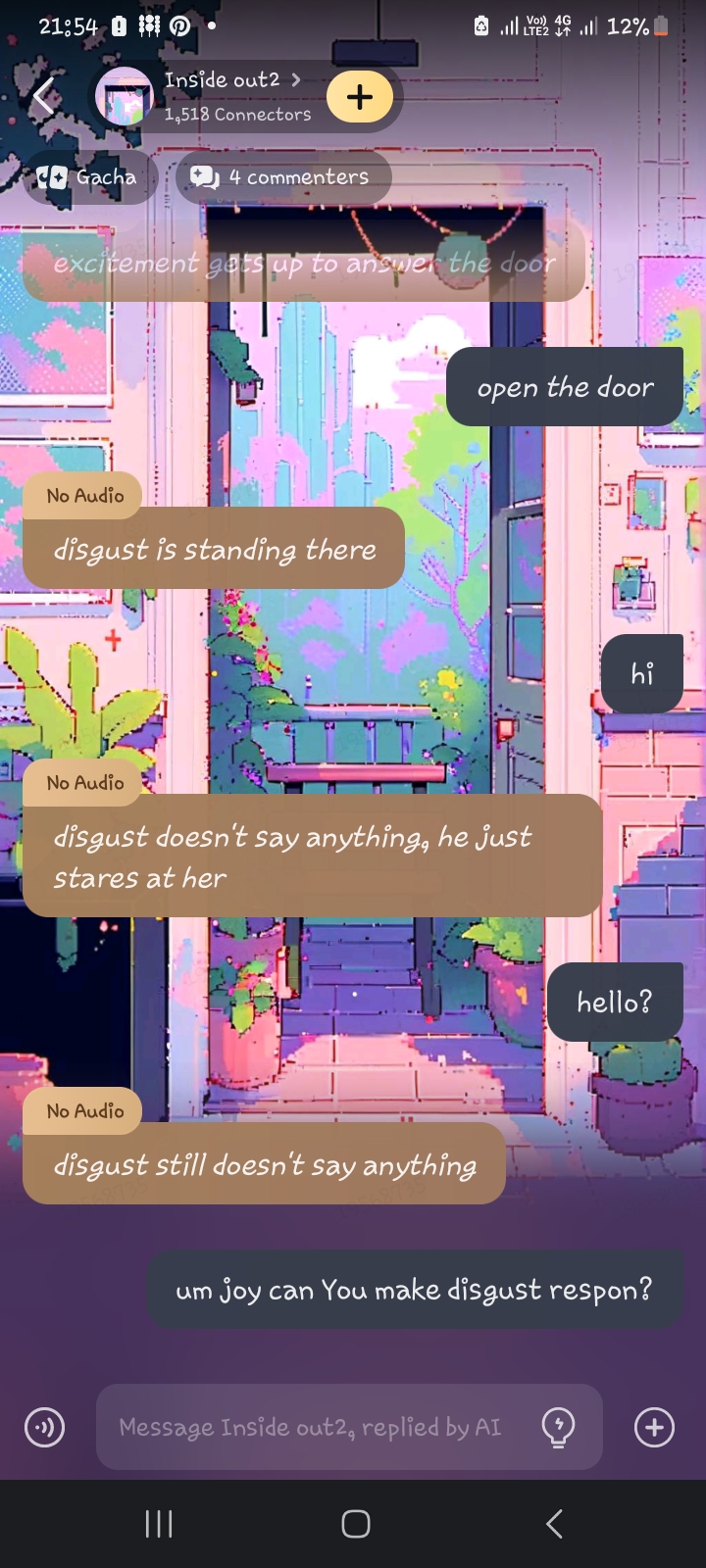Screen dimensions: 706x1568
Task: Tap the system back navigation button
Action: [554, 1523]
